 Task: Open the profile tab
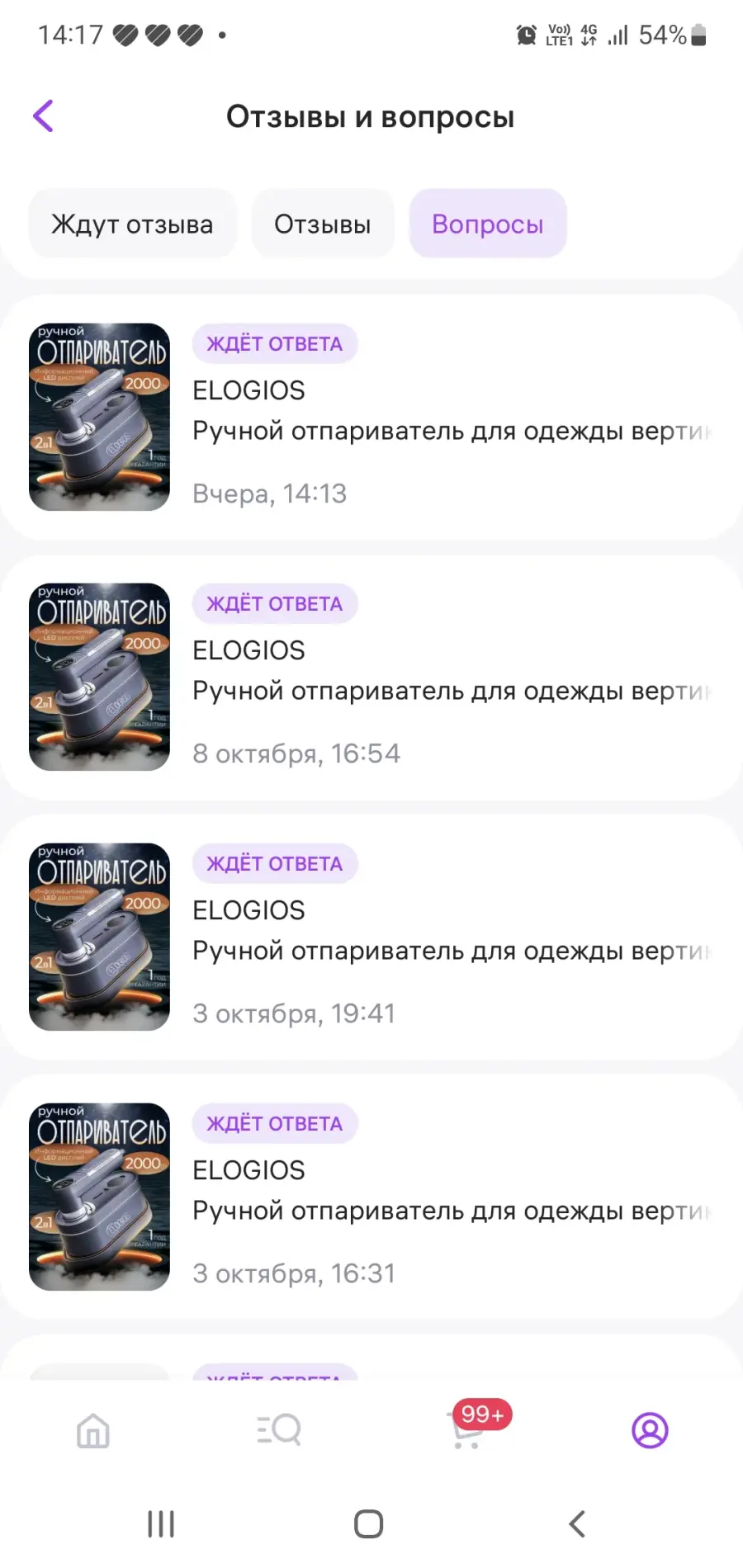point(651,1430)
